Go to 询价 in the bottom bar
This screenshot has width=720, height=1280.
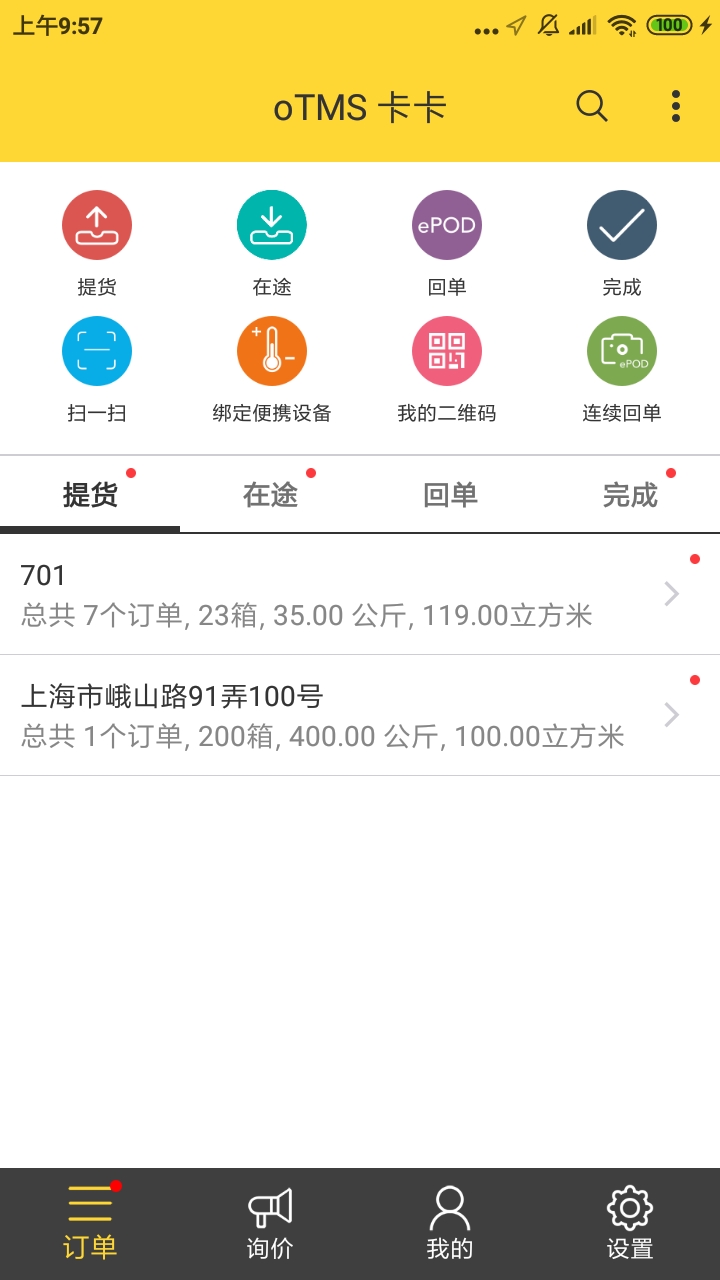pos(270,1224)
